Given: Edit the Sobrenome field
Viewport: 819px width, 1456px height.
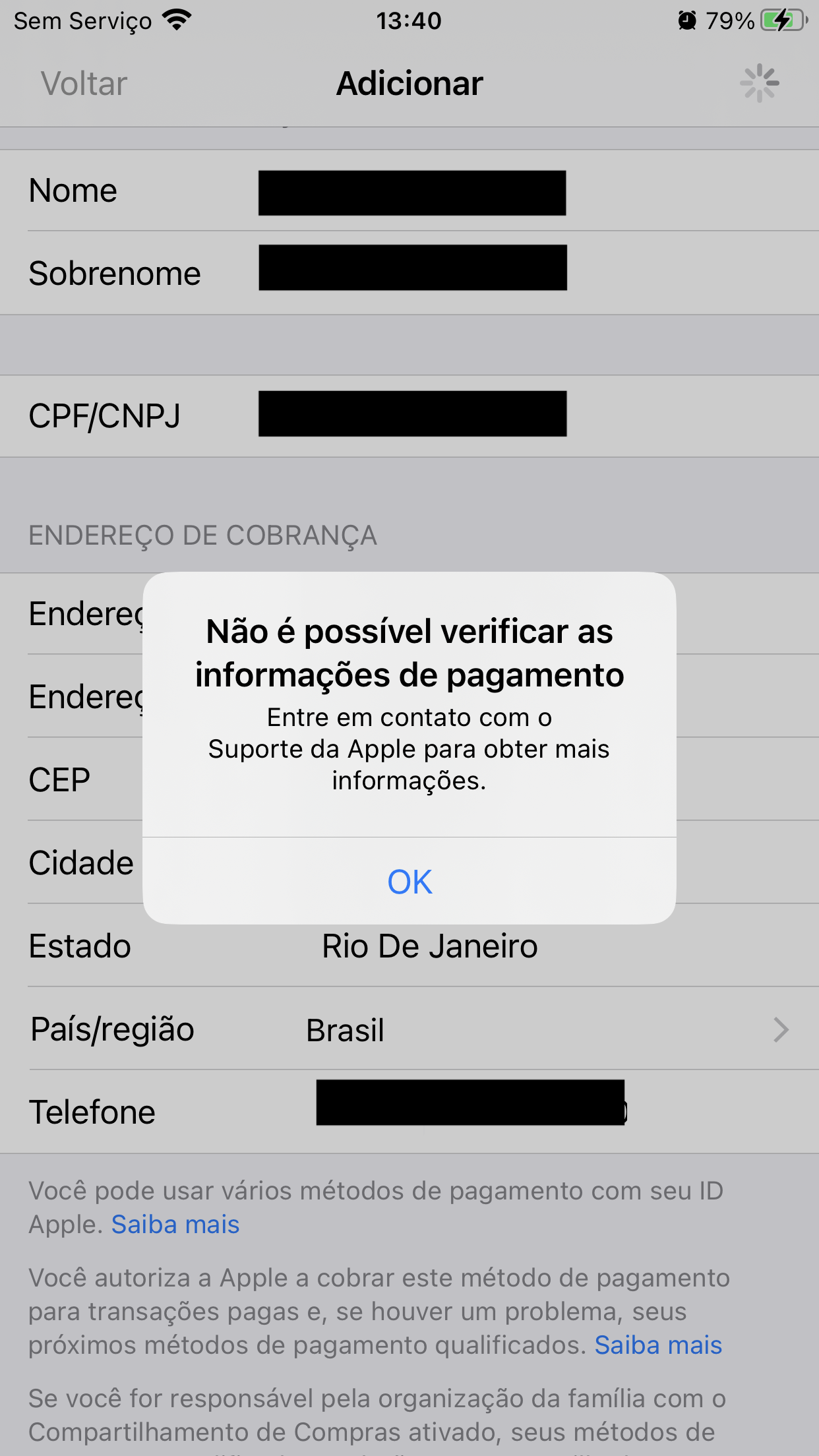Looking at the screenshot, I should (x=411, y=268).
